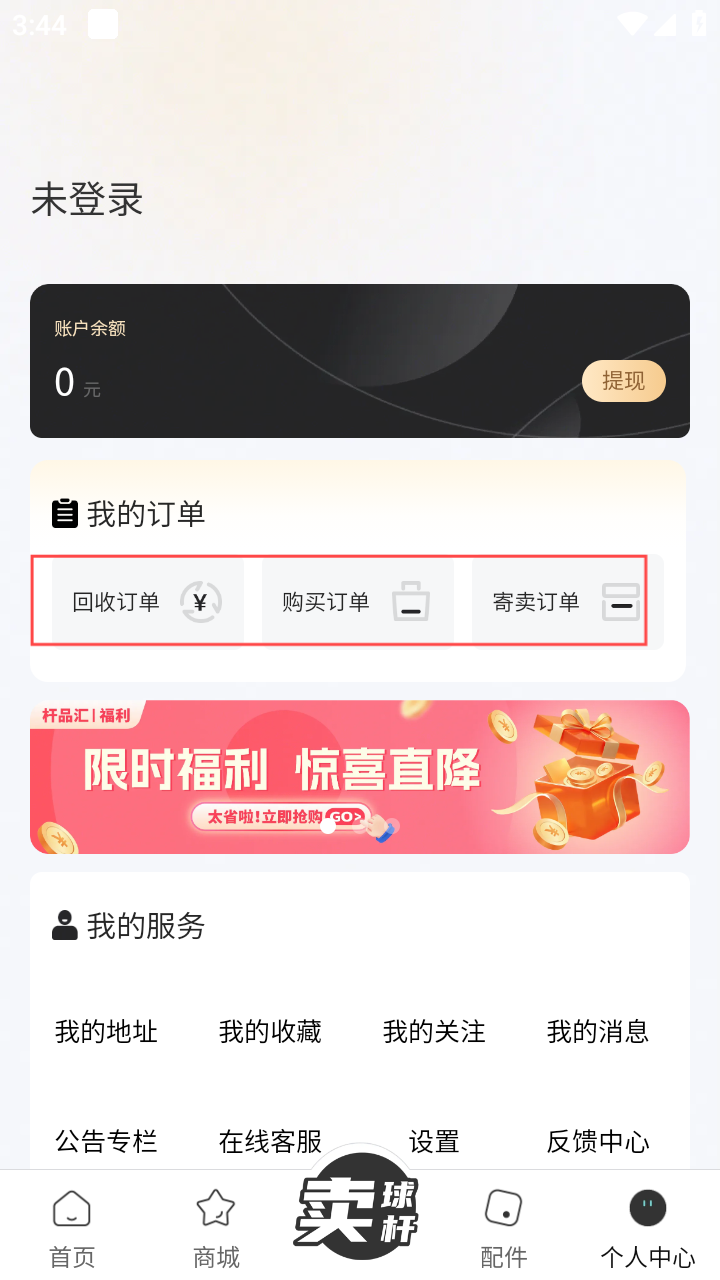Image resolution: width=720 pixels, height=1280 pixels.
Task: Tap 未登录 to log in
Action: click(x=88, y=200)
